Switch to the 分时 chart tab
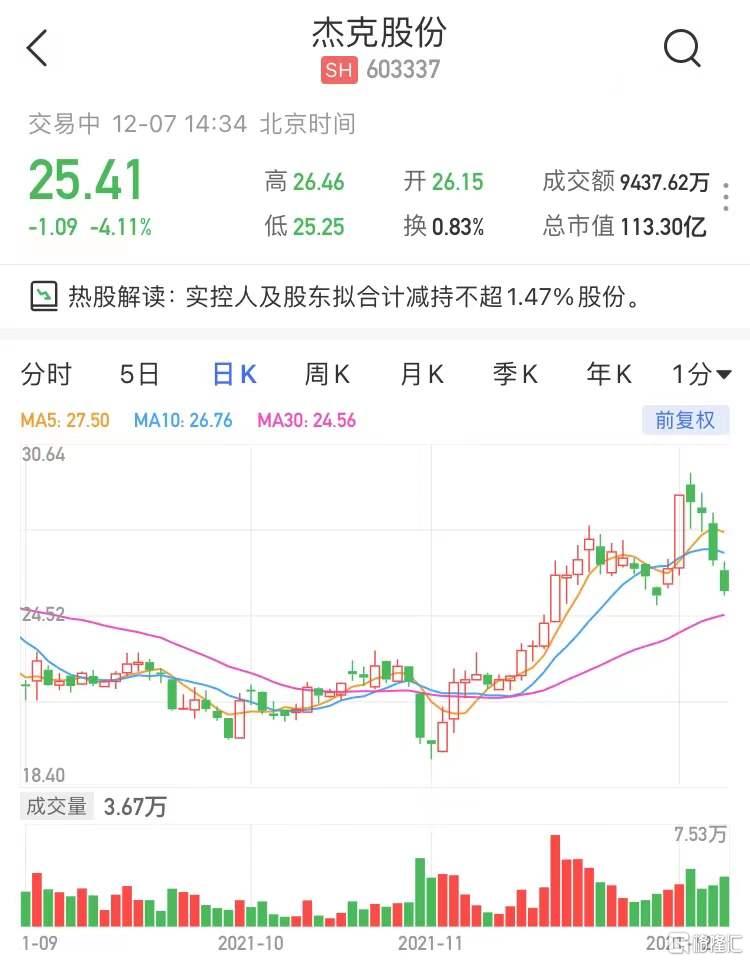750x961 pixels. 47,374
